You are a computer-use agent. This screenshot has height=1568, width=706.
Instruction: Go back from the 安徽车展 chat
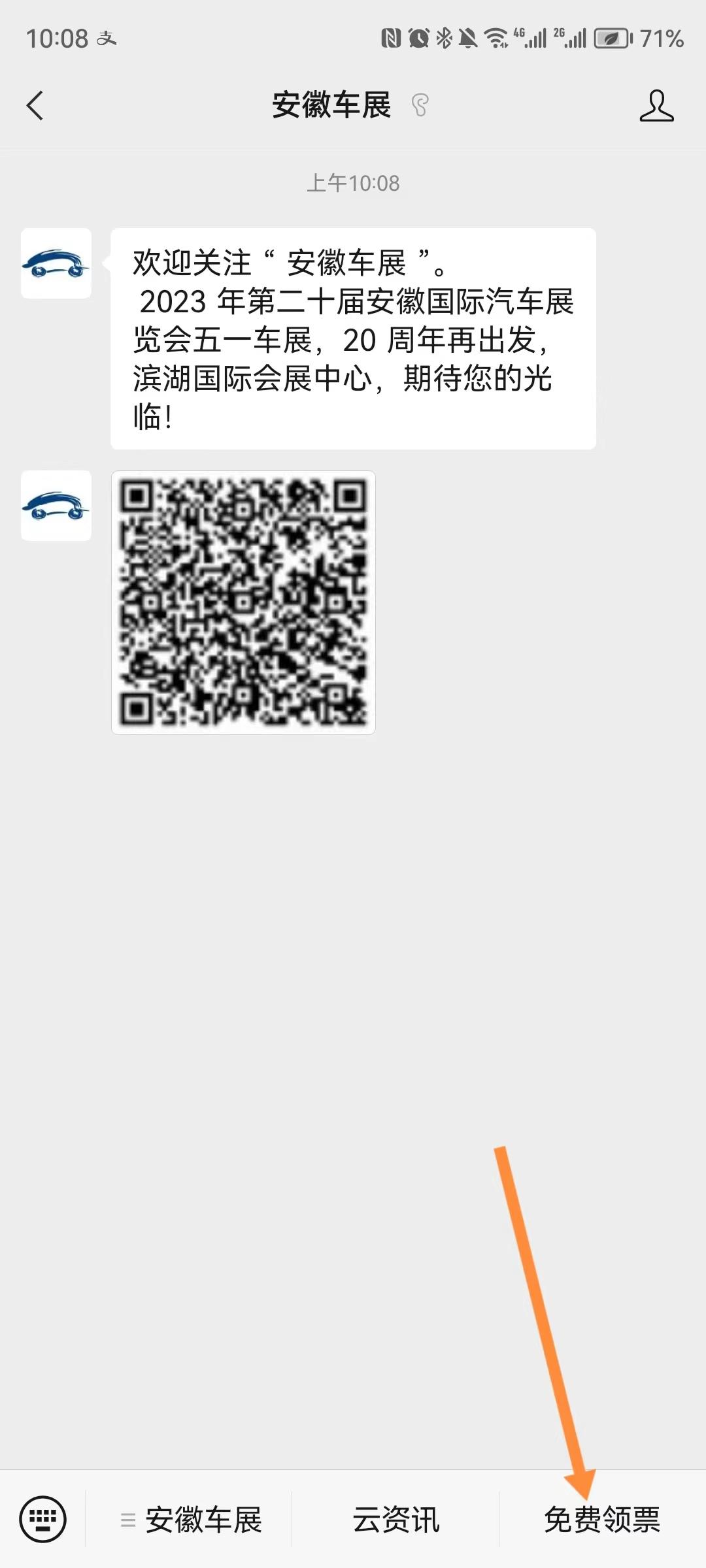pyautogui.click(x=35, y=106)
